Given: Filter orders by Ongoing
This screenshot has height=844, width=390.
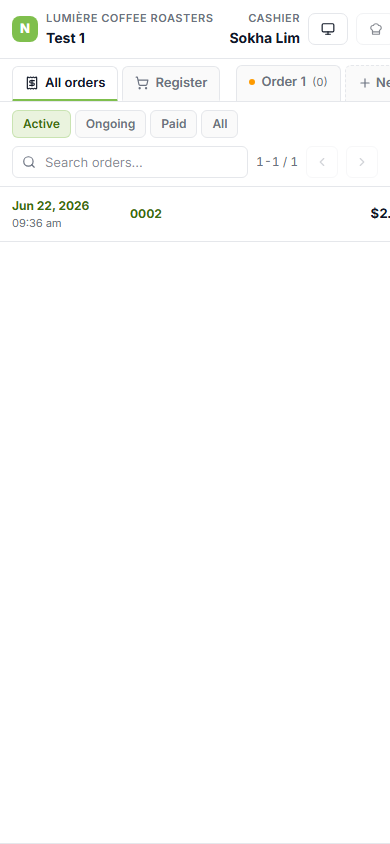Looking at the screenshot, I should click(x=110, y=124).
